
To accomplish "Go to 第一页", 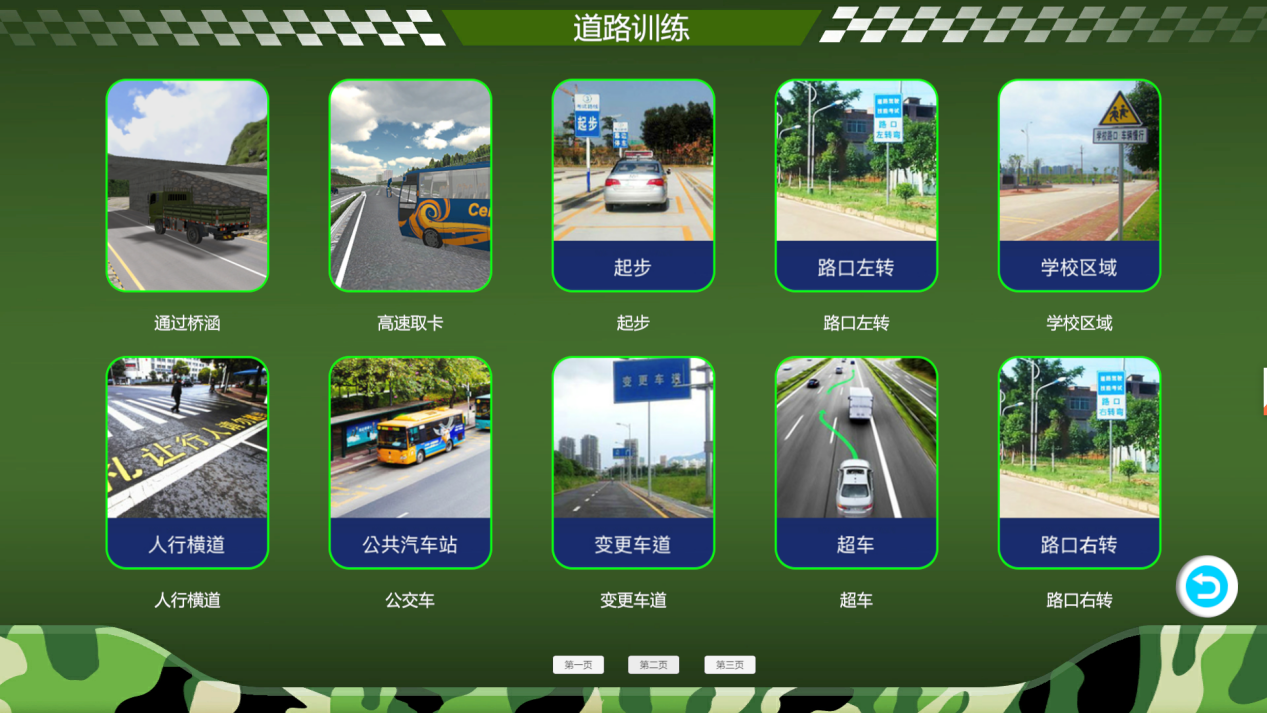I will click(x=578, y=665).
